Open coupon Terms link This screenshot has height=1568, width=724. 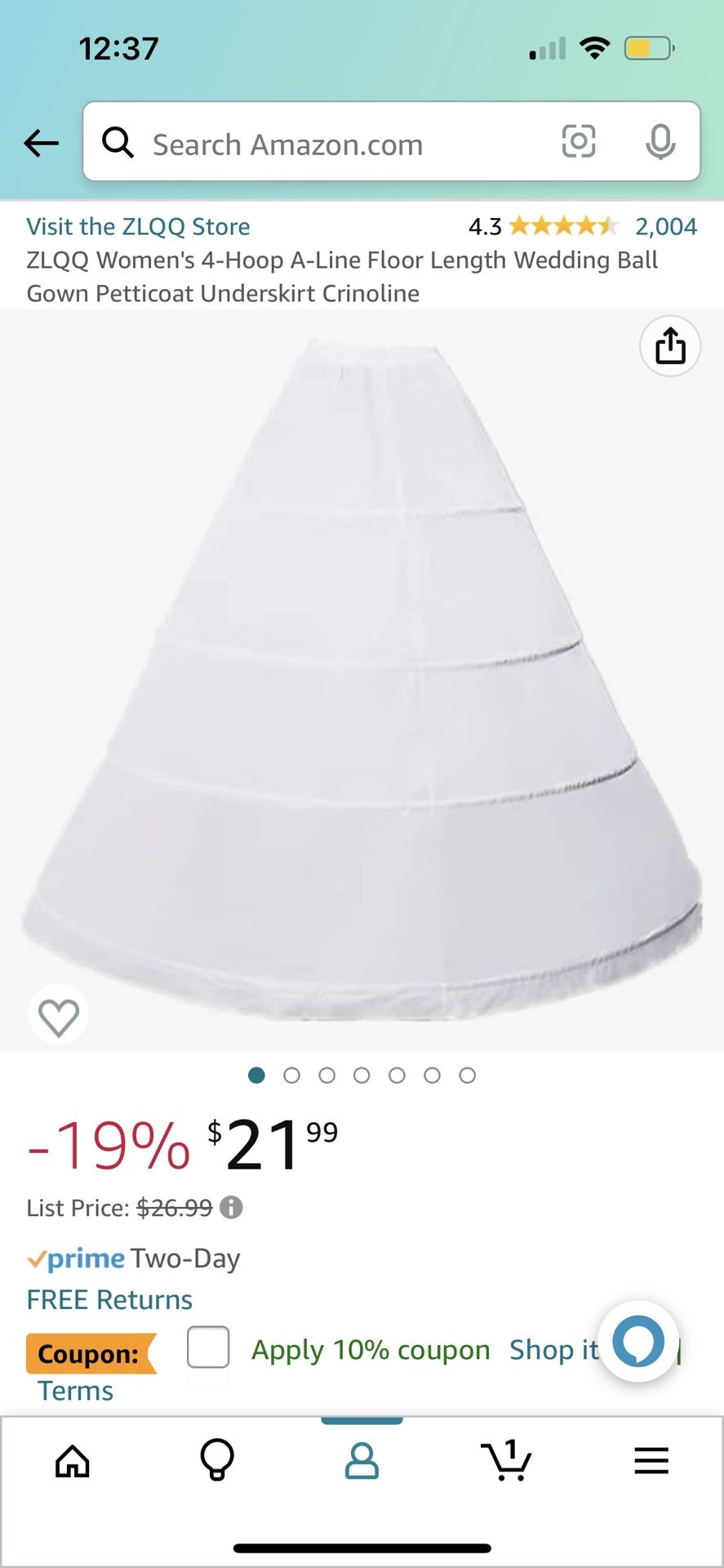75,1391
